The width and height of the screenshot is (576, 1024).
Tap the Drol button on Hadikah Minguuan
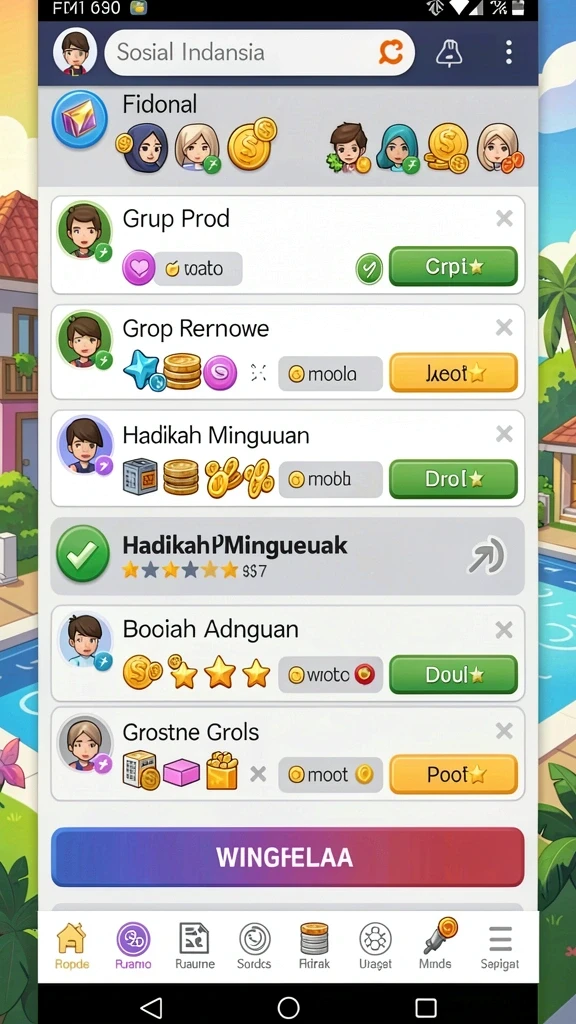pos(453,479)
